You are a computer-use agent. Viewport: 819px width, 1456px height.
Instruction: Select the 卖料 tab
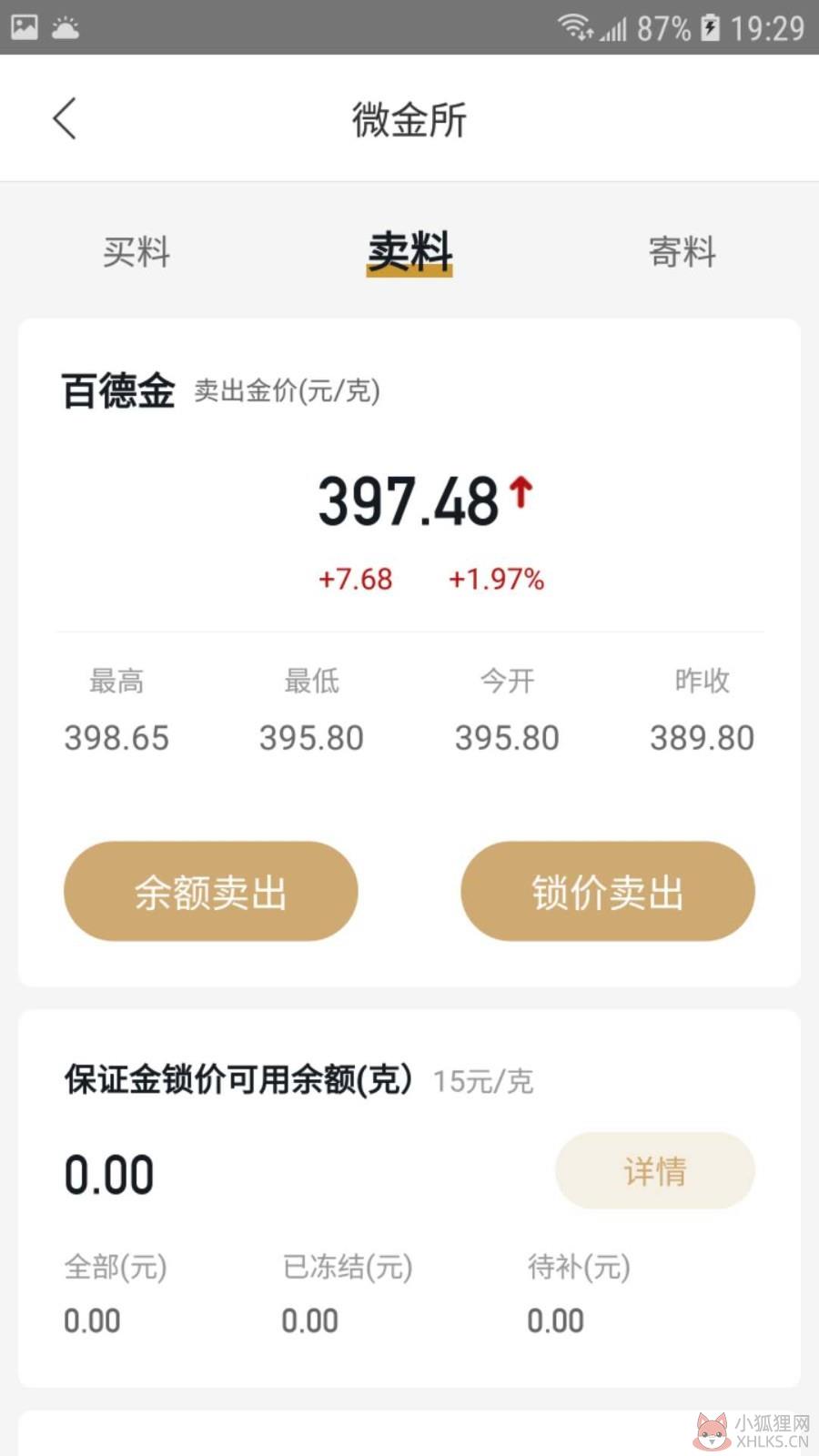409,252
